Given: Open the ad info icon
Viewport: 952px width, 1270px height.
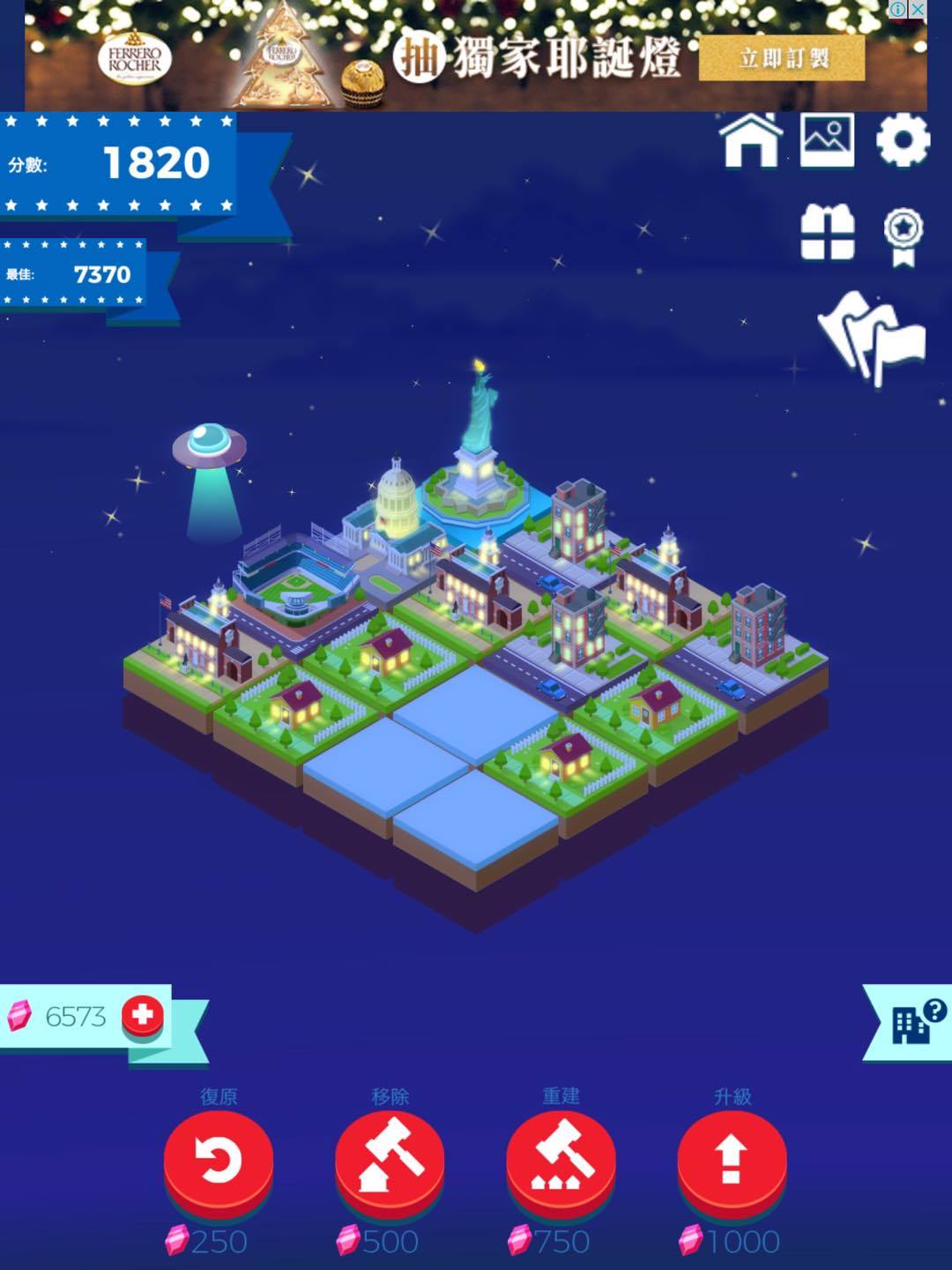Looking at the screenshot, I should 897,10.
